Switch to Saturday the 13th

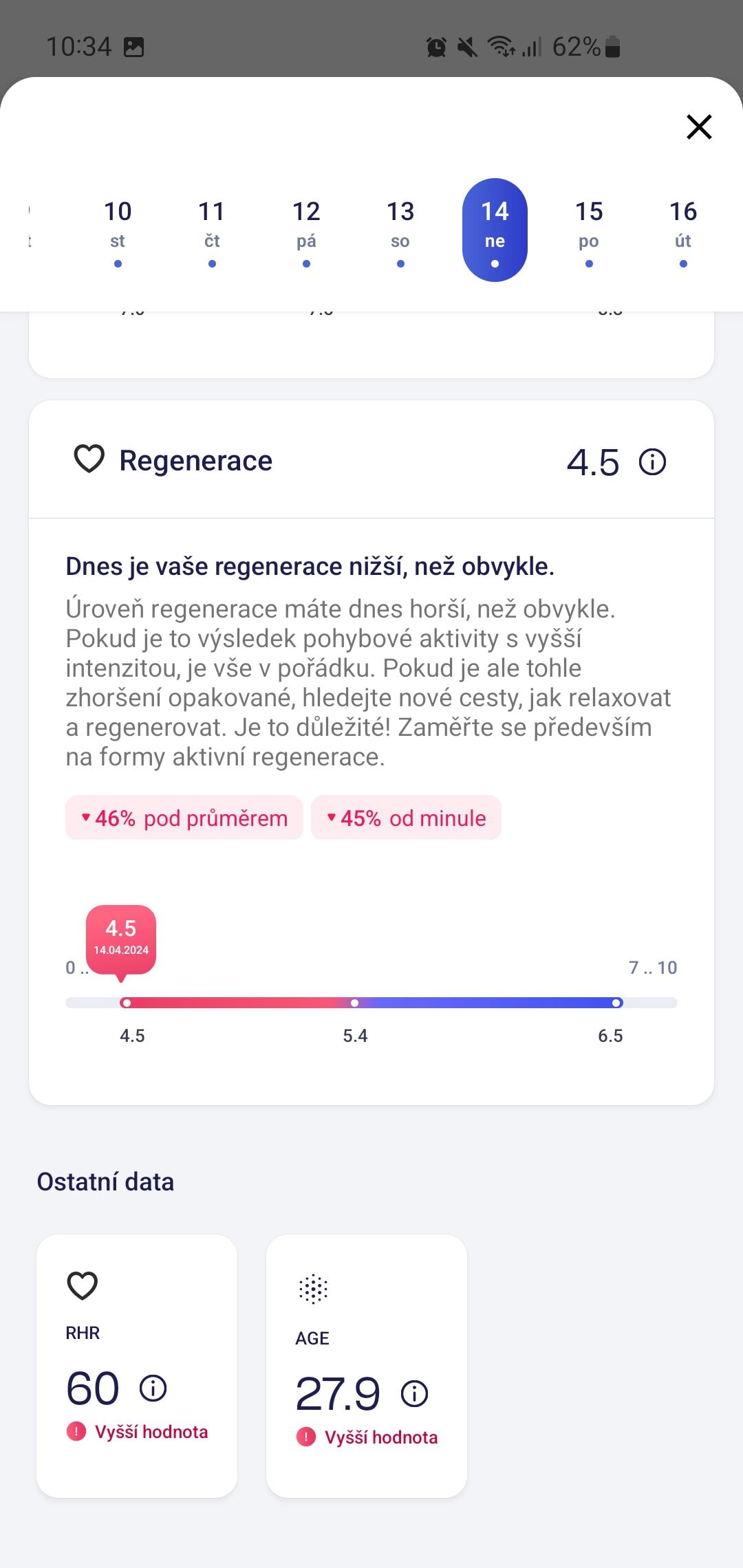pos(400,230)
